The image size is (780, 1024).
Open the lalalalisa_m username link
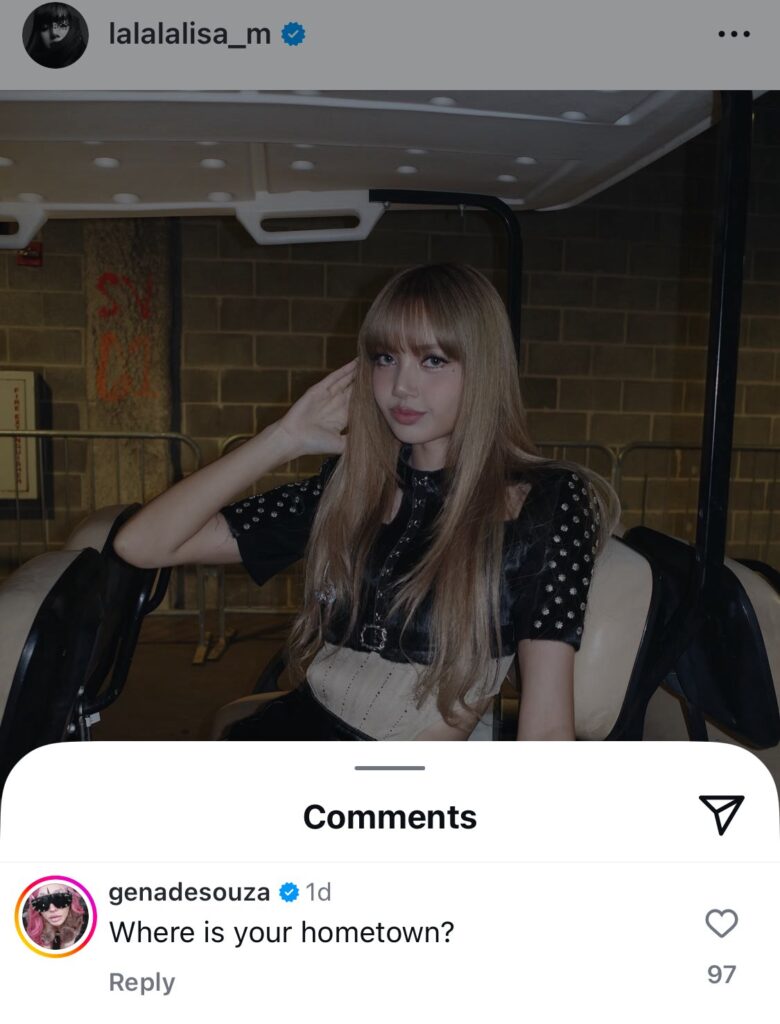pyautogui.click(x=189, y=34)
